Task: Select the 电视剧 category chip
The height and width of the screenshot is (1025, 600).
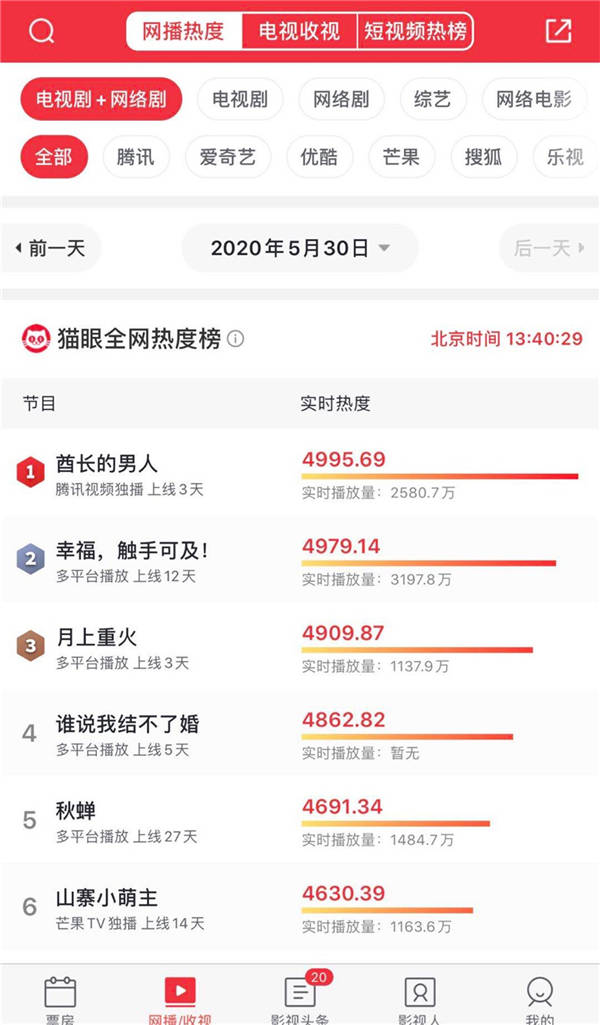Action: tap(240, 99)
